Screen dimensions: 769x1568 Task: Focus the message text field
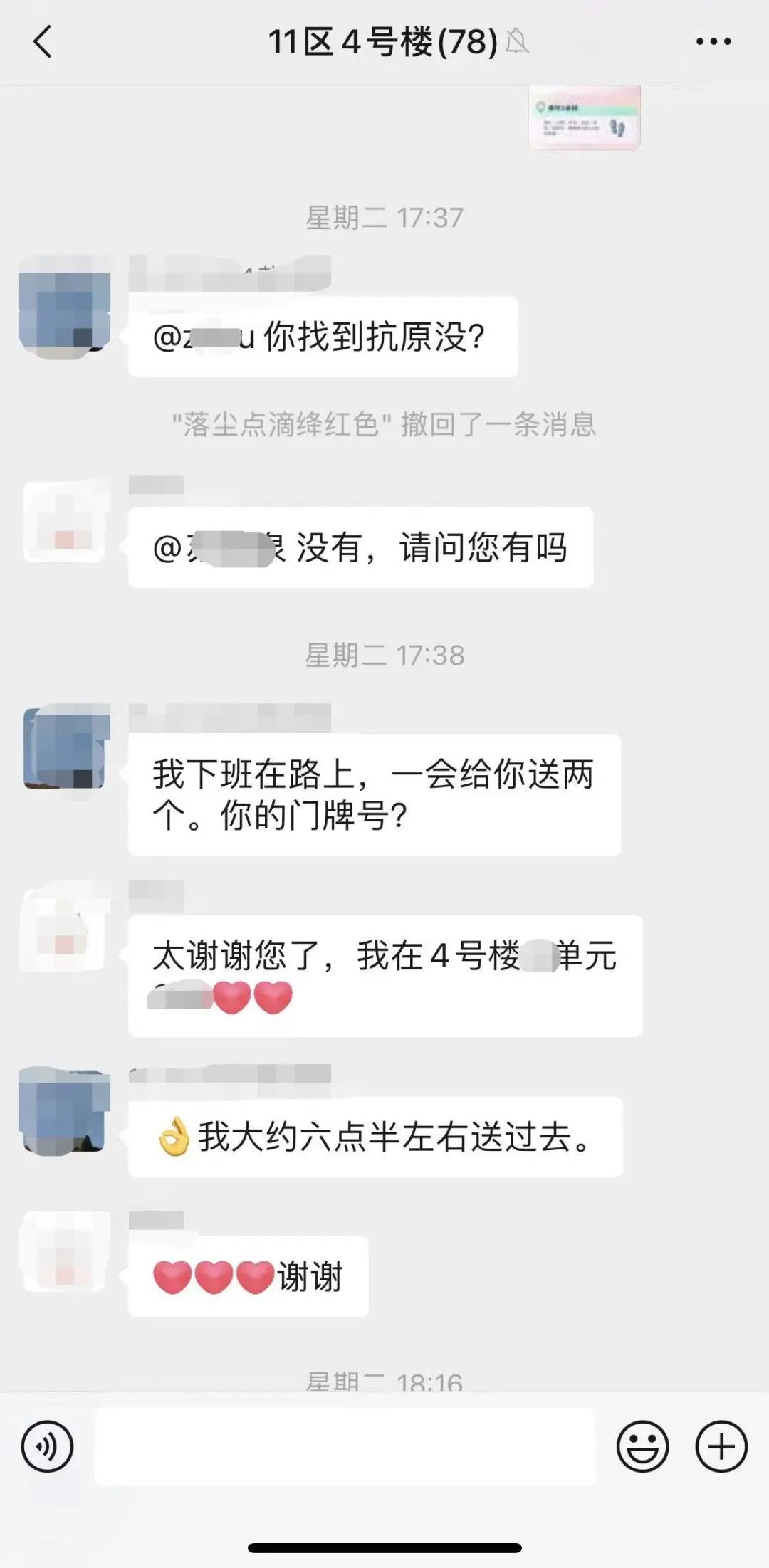tap(345, 1446)
